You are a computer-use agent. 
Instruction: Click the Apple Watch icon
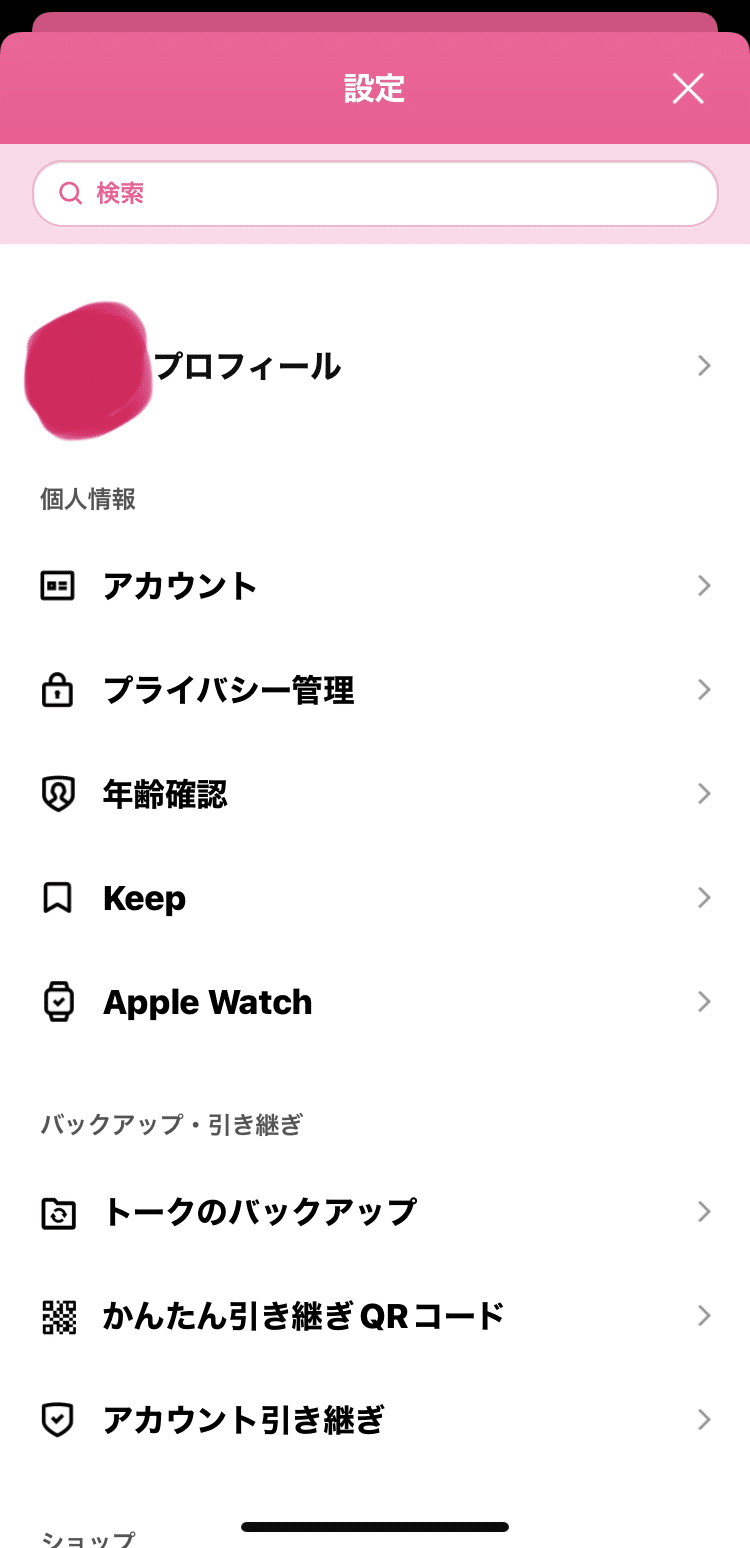coord(58,1001)
